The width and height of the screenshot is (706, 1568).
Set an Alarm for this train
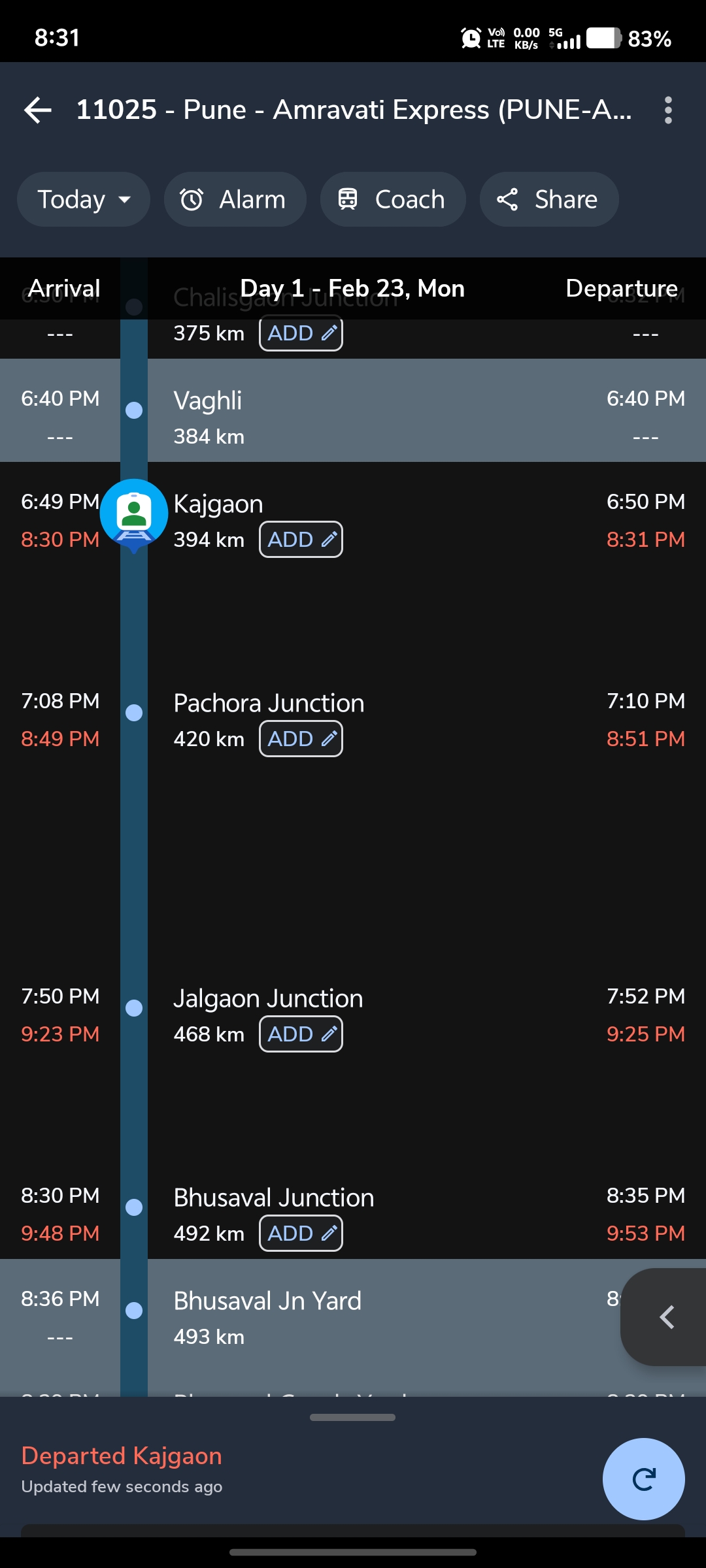[234, 199]
